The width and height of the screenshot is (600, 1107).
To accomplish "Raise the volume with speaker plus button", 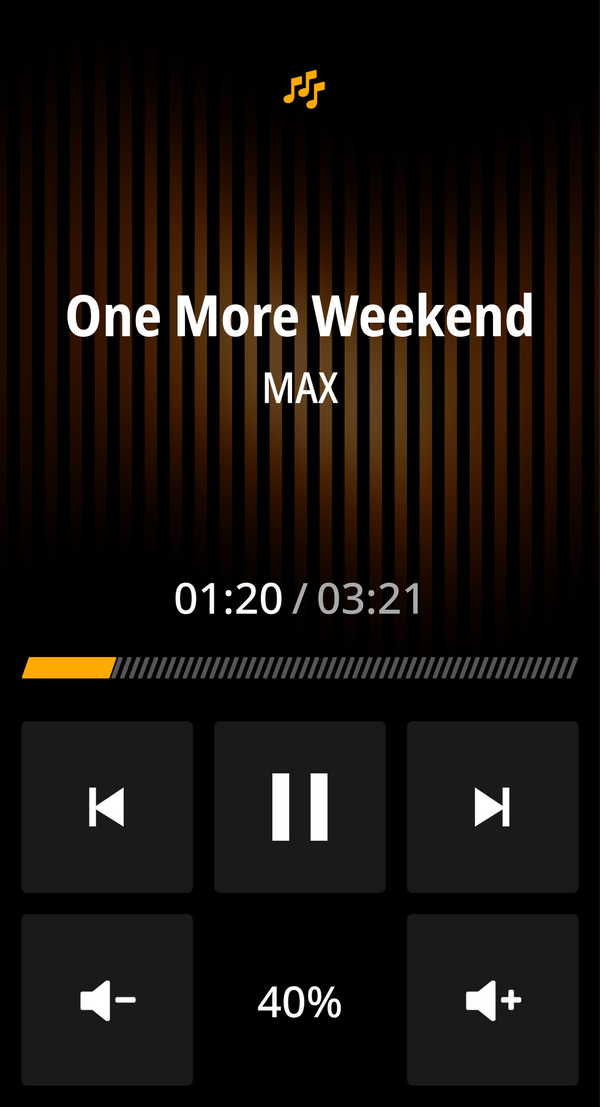I will click(x=493, y=1000).
